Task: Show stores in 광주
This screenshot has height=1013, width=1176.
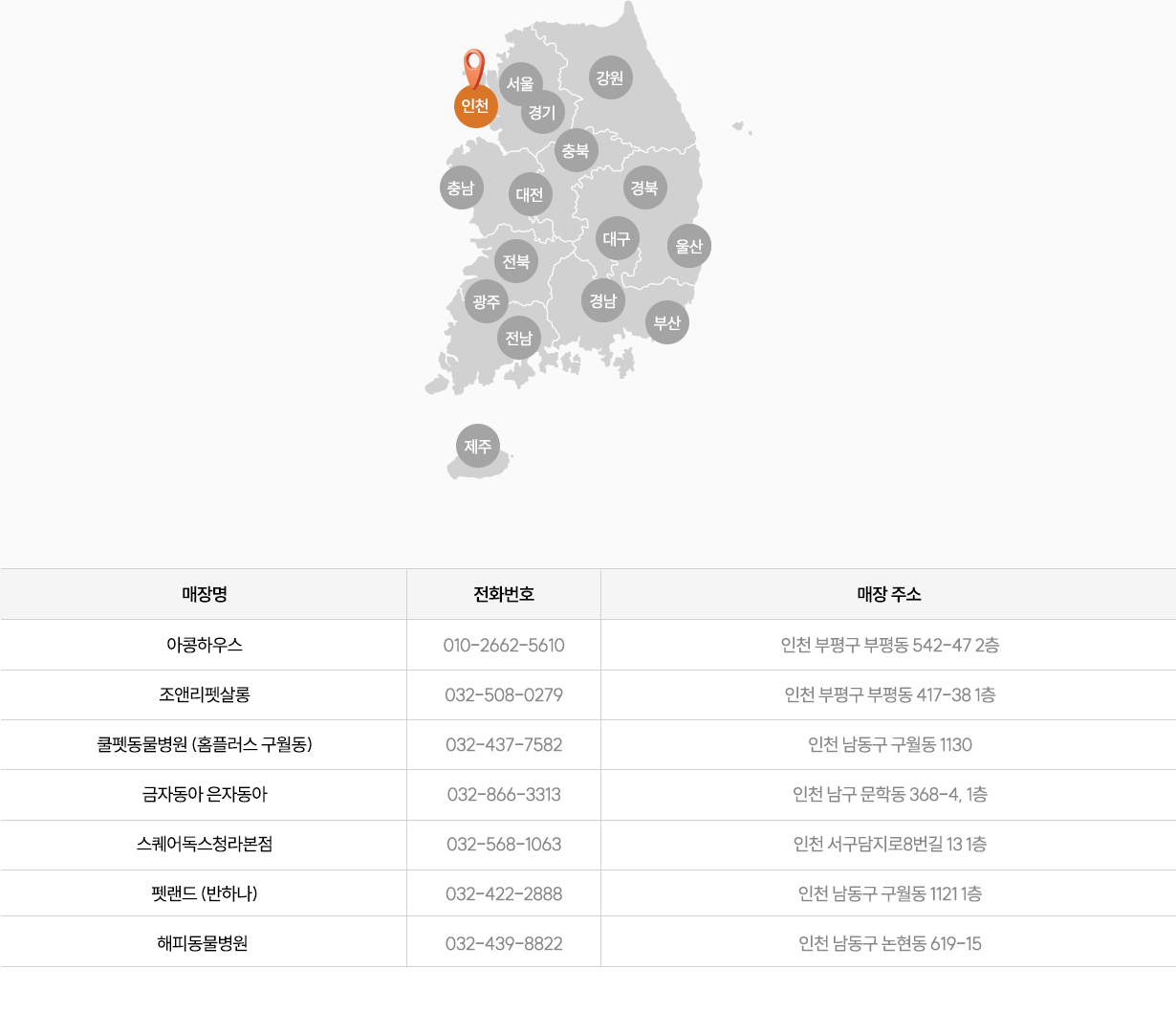Action: (486, 301)
